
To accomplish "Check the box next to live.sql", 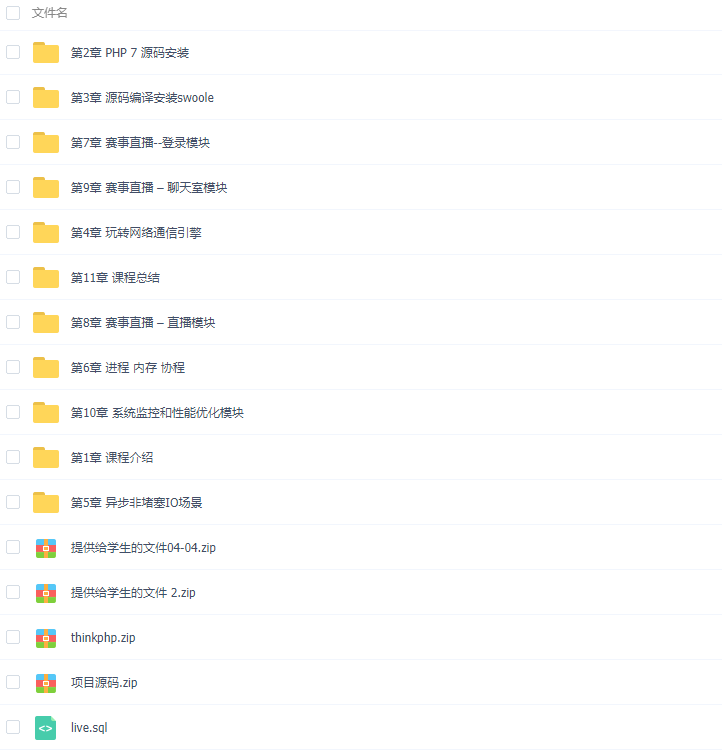I will (x=13, y=727).
